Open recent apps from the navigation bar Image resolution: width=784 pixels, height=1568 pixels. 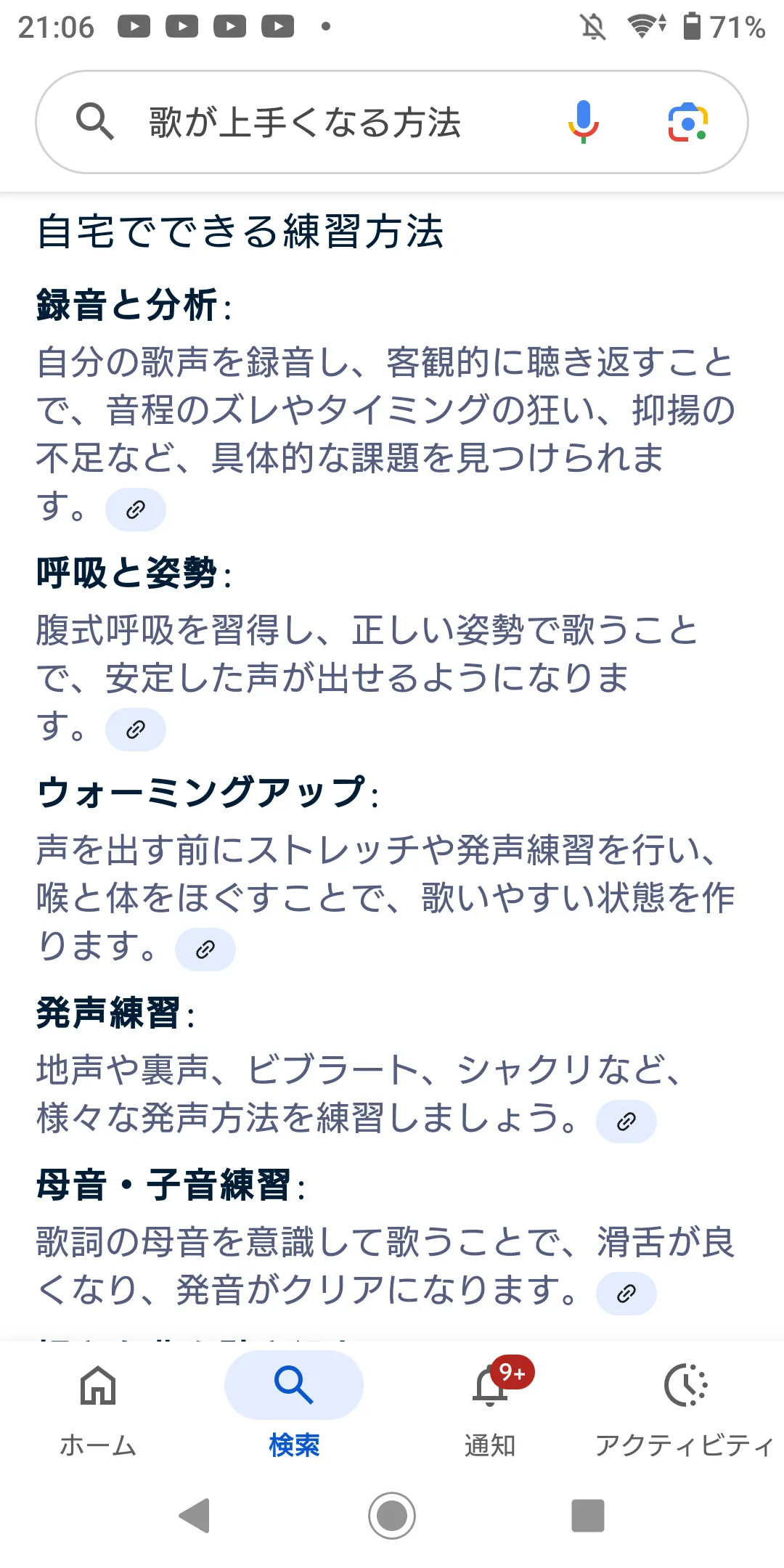(588, 1516)
